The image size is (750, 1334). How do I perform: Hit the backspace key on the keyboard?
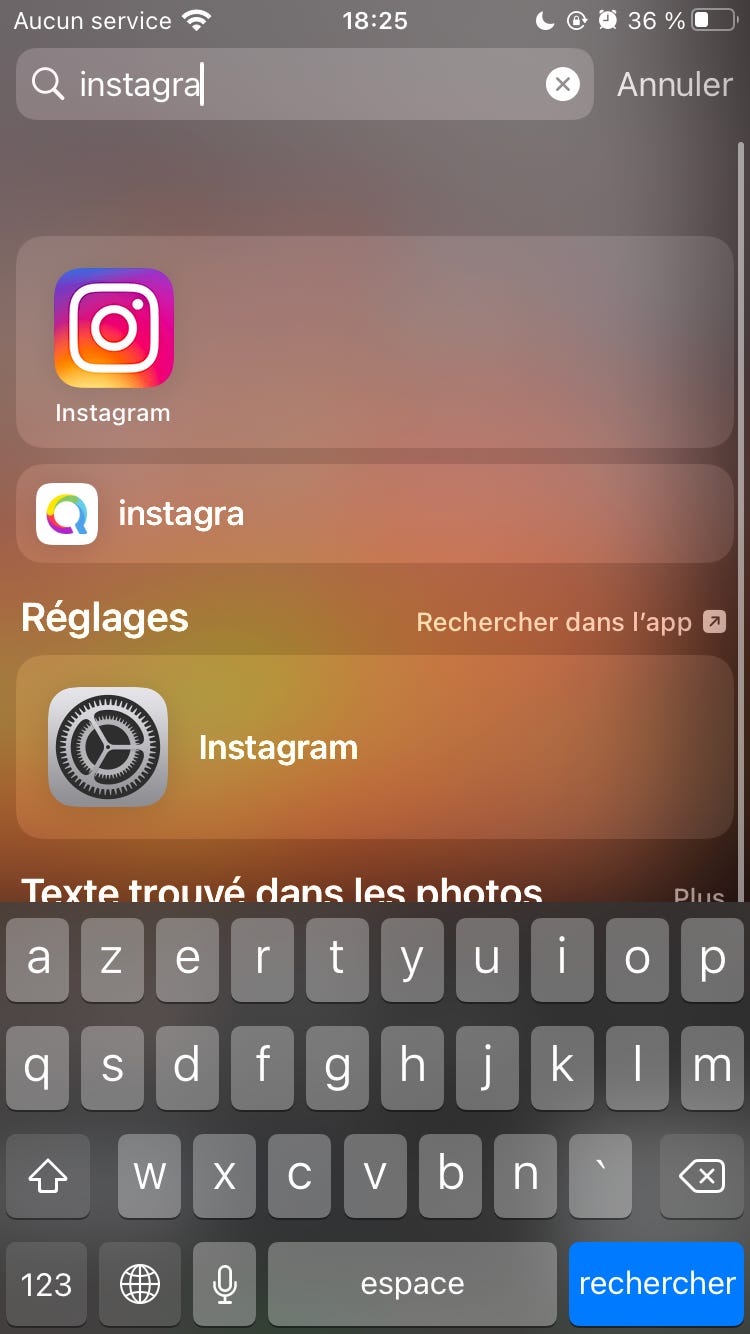tap(701, 1176)
